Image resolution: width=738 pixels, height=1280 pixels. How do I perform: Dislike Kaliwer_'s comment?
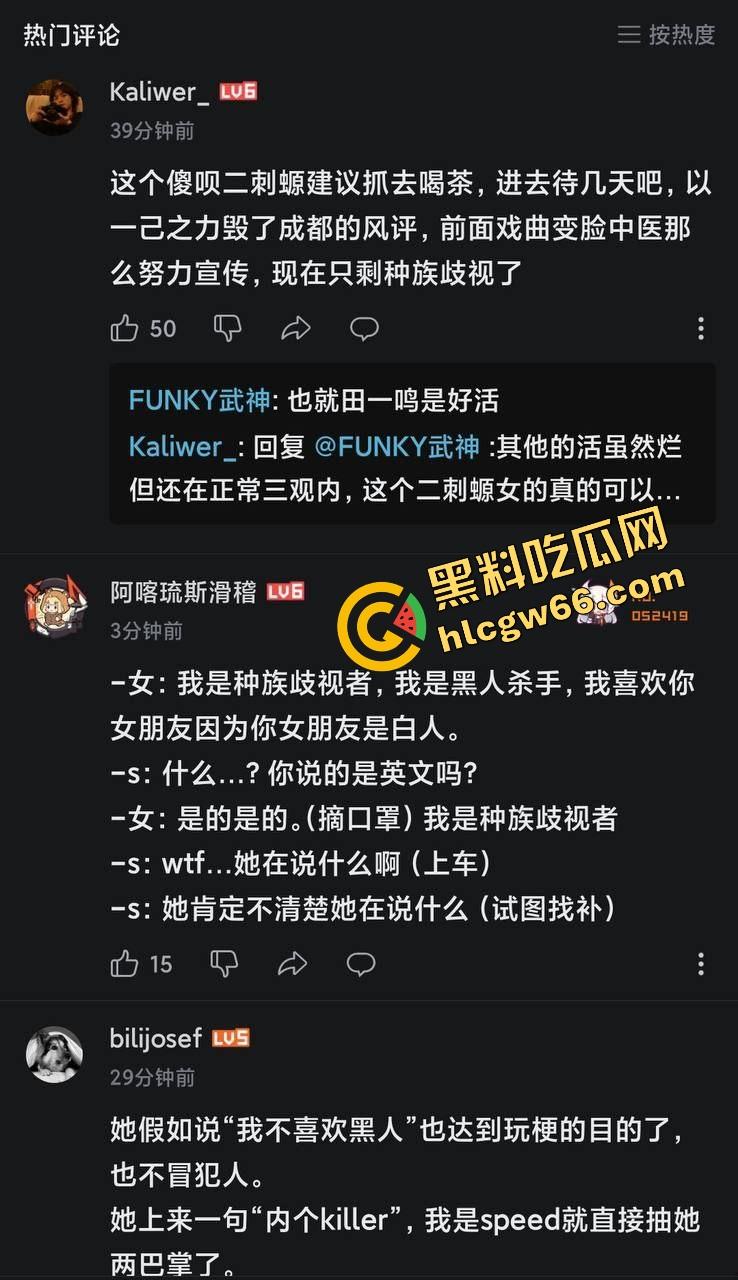pyautogui.click(x=228, y=328)
